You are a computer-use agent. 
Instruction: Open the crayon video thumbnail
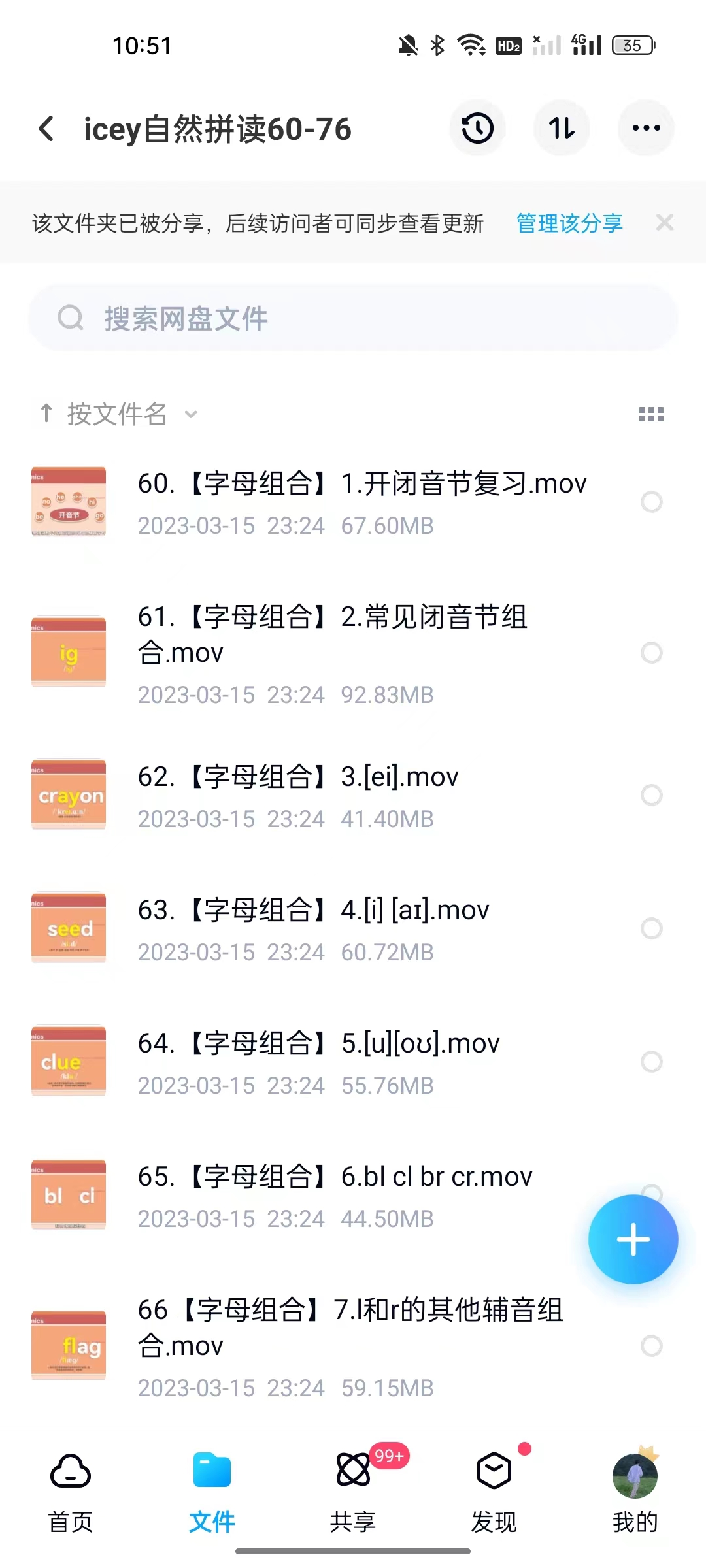tap(69, 795)
